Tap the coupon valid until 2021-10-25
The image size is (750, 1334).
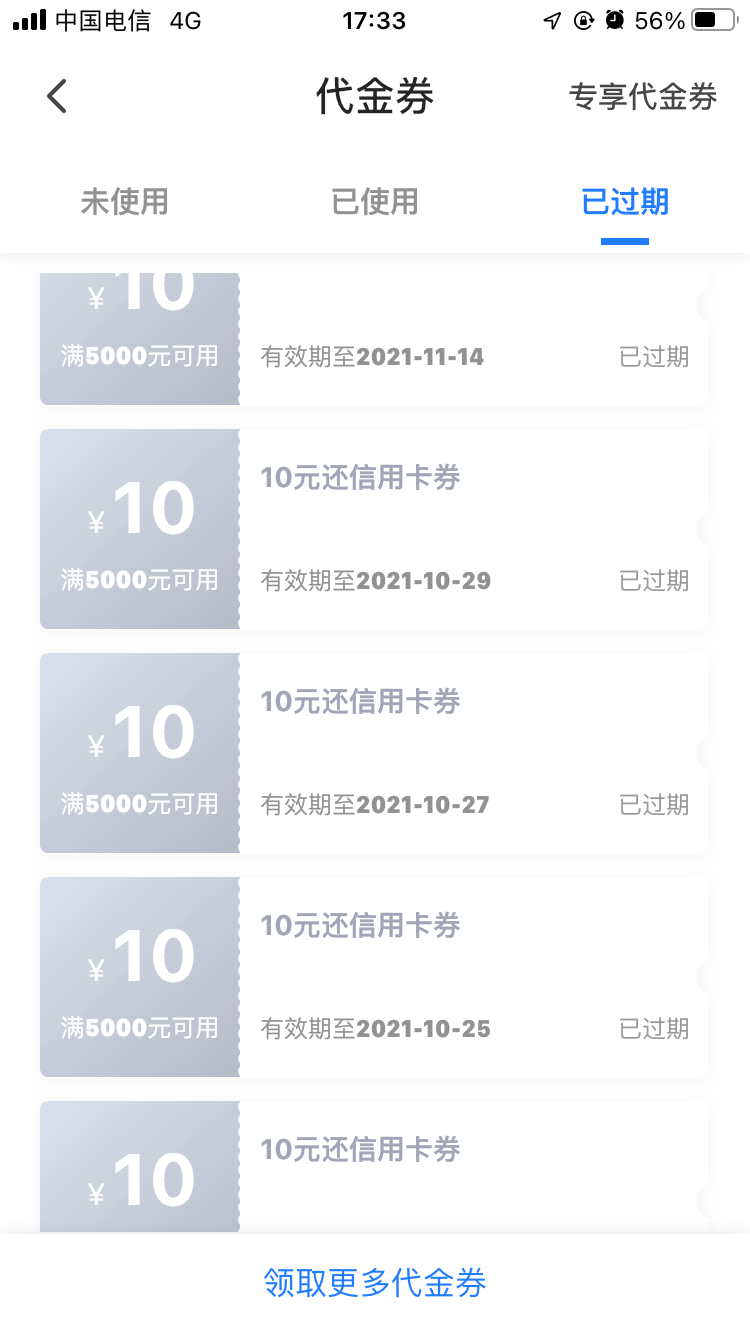click(x=375, y=977)
